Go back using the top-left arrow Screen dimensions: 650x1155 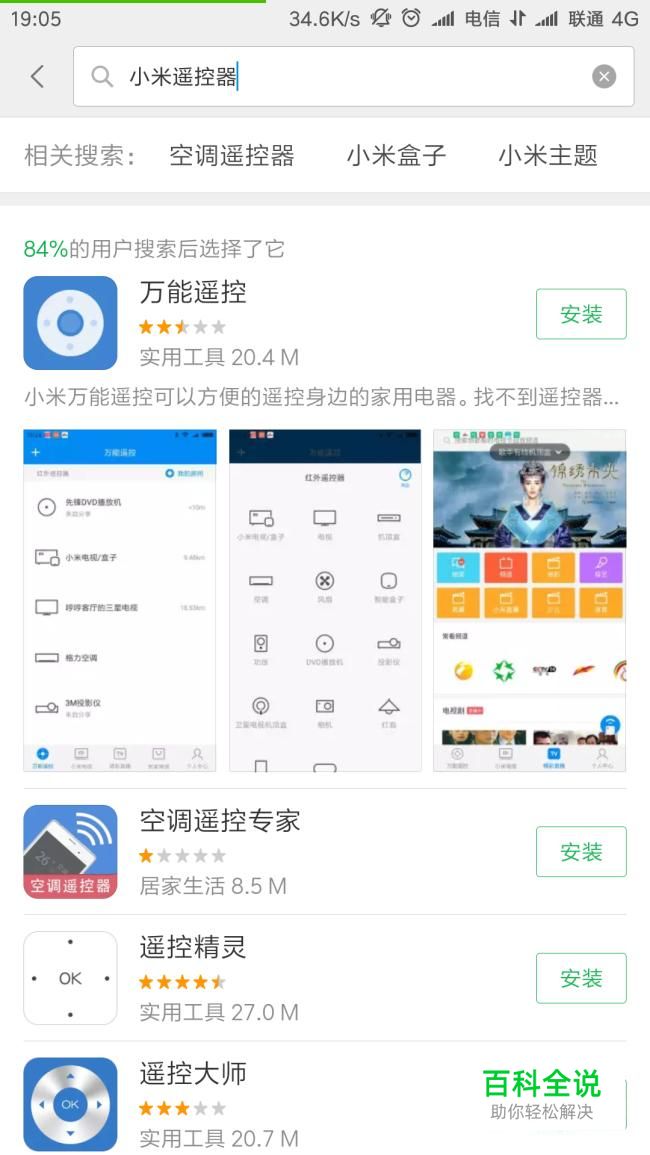click(37, 76)
